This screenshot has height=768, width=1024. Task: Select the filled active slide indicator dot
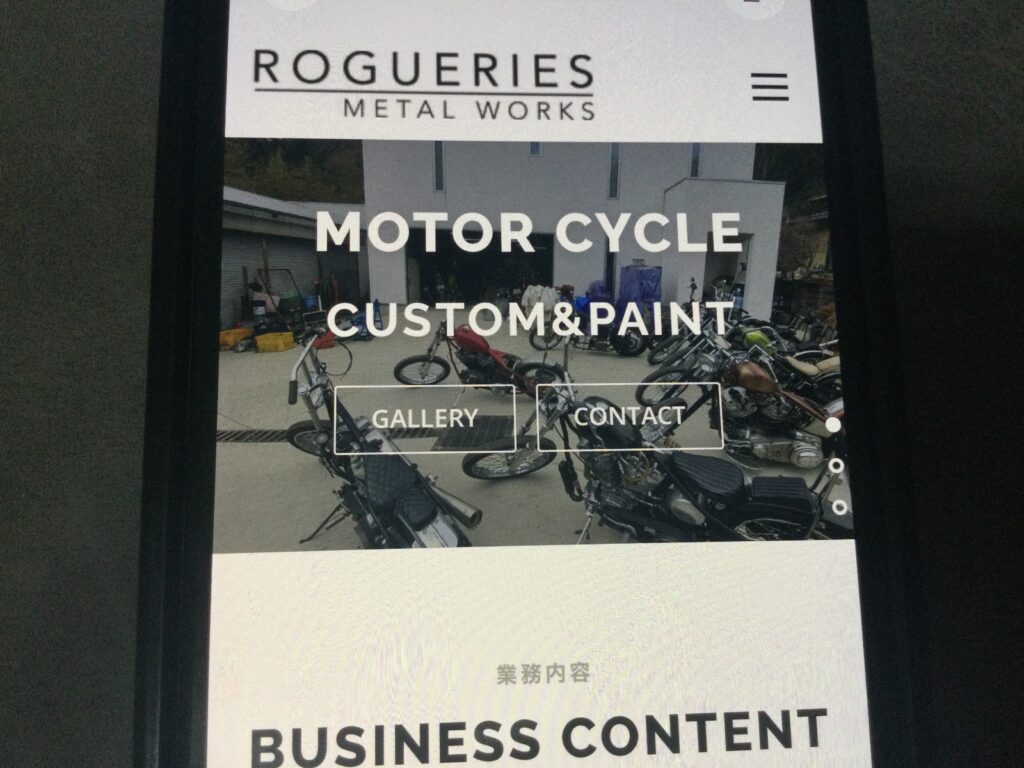coord(833,424)
